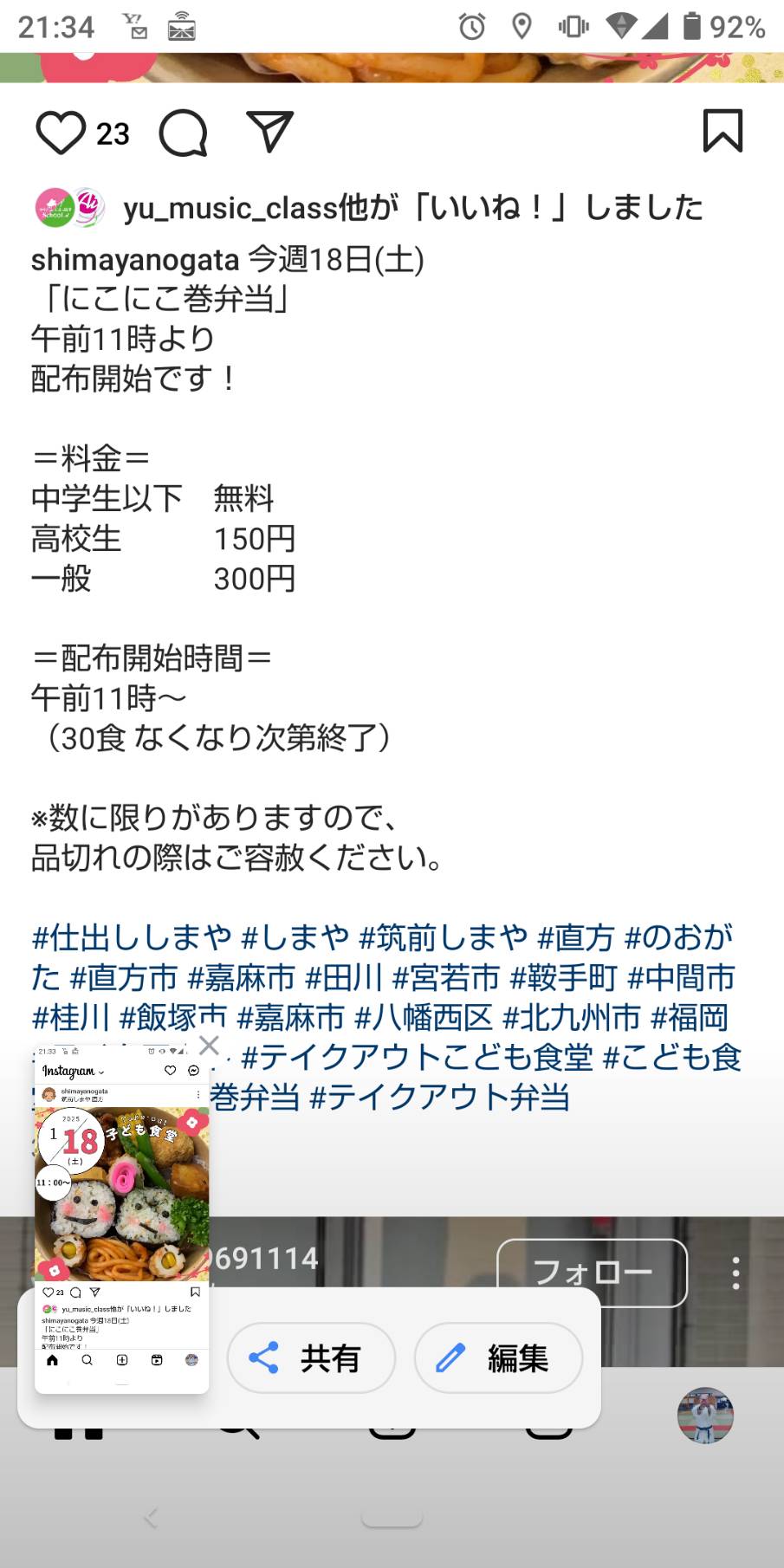Share post via paper plane icon
The image size is (784, 1568).
pyautogui.click(x=269, y=132)
